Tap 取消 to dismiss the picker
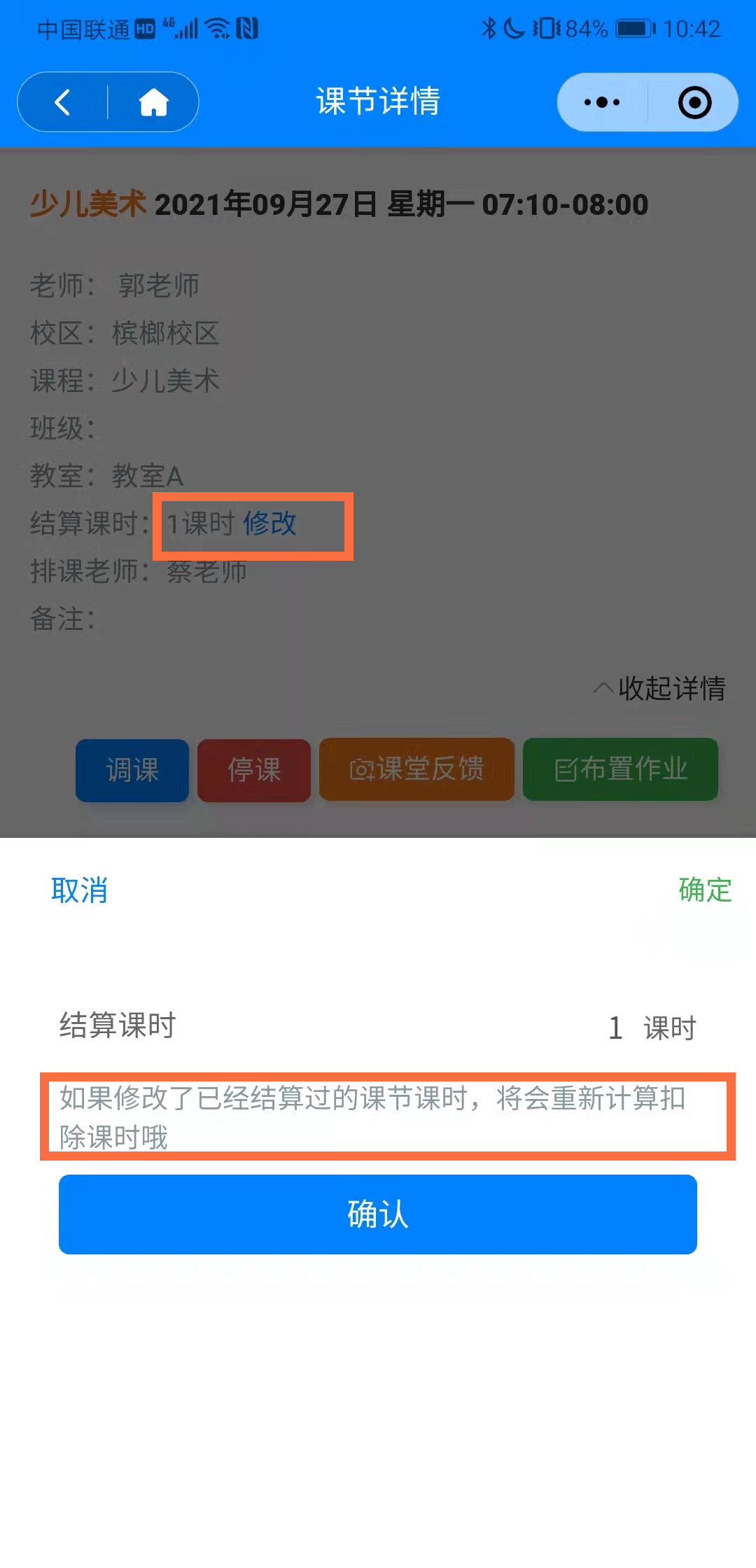Screen dimensions: 756x1568 point(79,890)
